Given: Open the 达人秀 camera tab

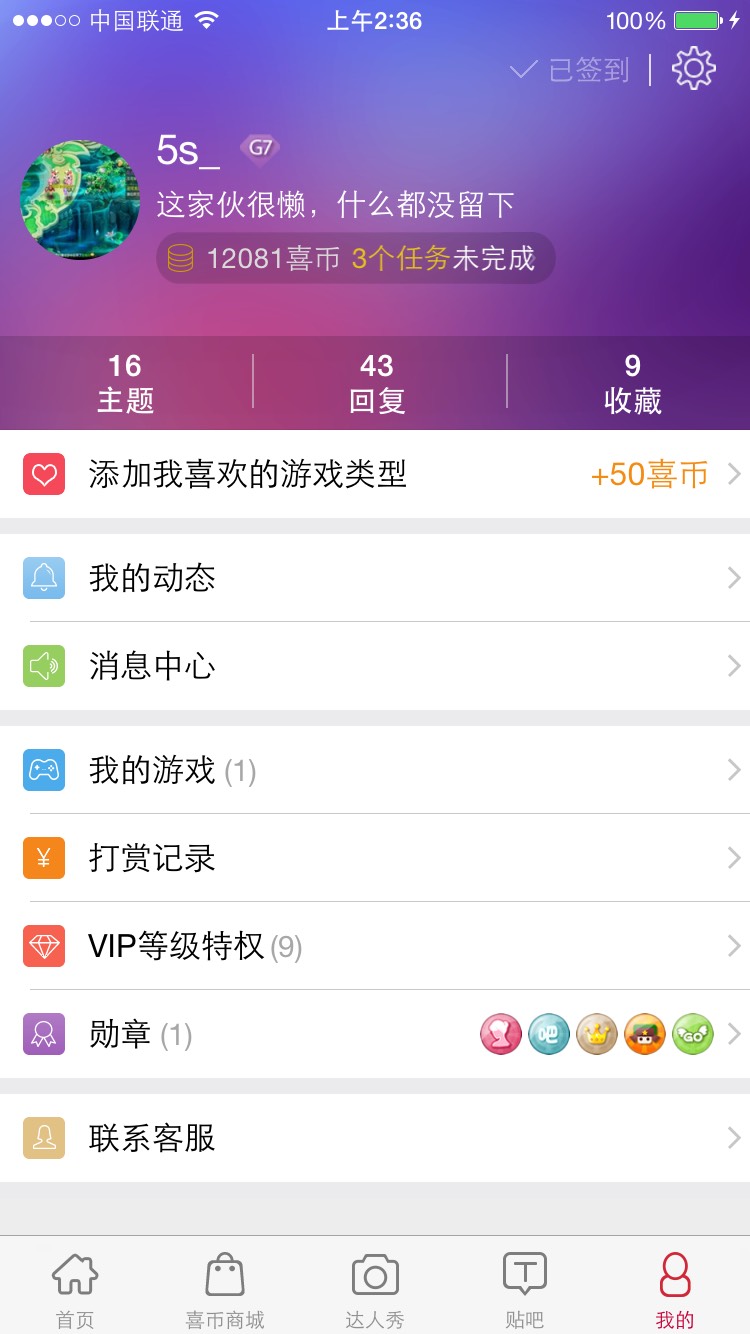Looking at the screenshot, I should (x=375, y=1288).
